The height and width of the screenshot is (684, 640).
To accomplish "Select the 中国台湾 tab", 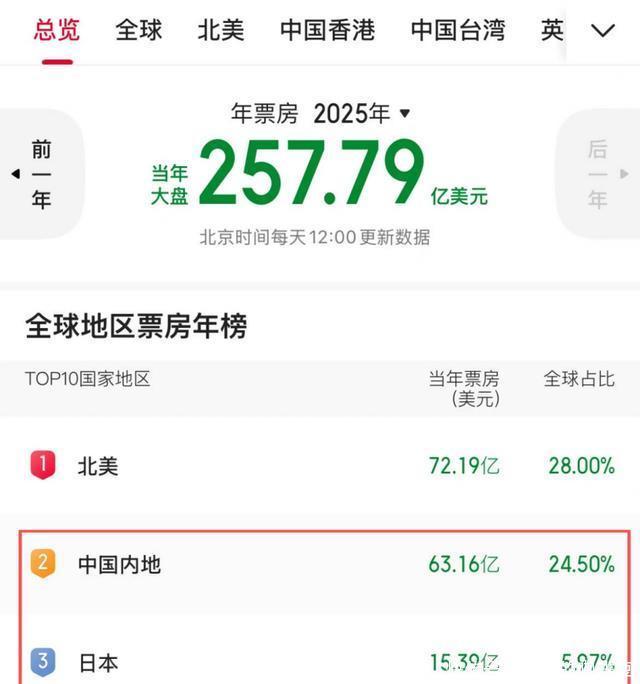I will [458, 30].
